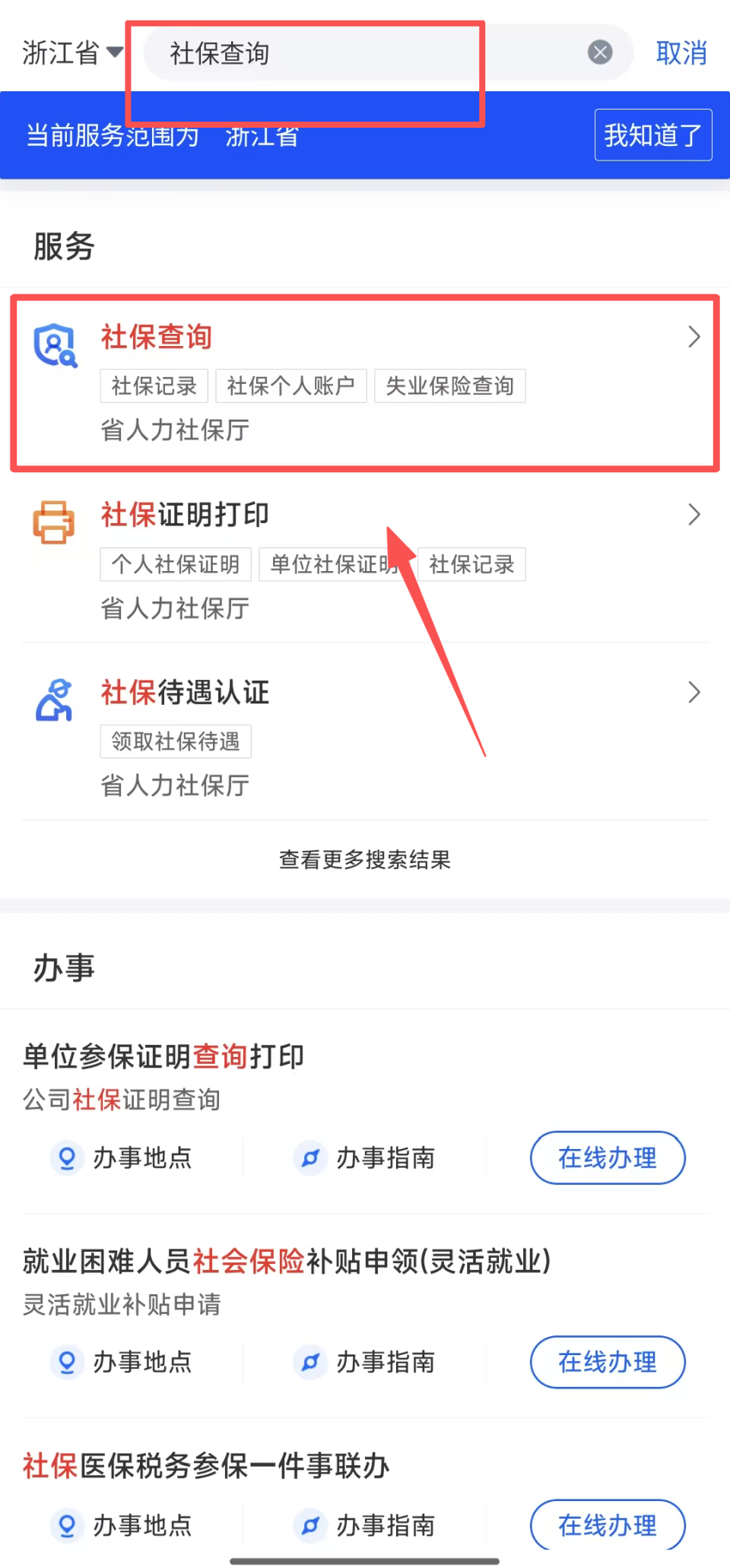Screen dimensions: 730x1568
Task: Click the person icon beside 社保待遇认证
Action: click(x=54, y=700)
